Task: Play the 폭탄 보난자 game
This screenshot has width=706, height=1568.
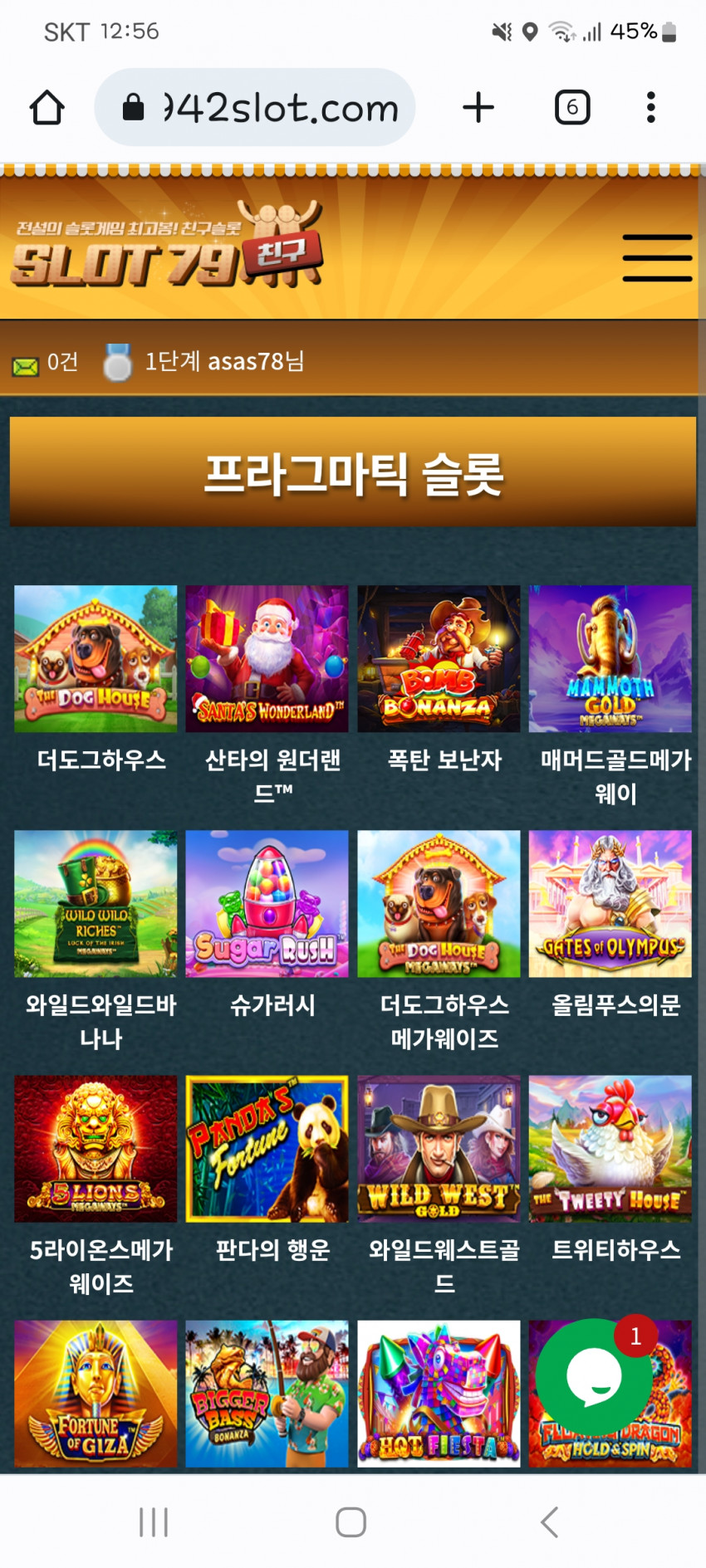Action: 439,659
